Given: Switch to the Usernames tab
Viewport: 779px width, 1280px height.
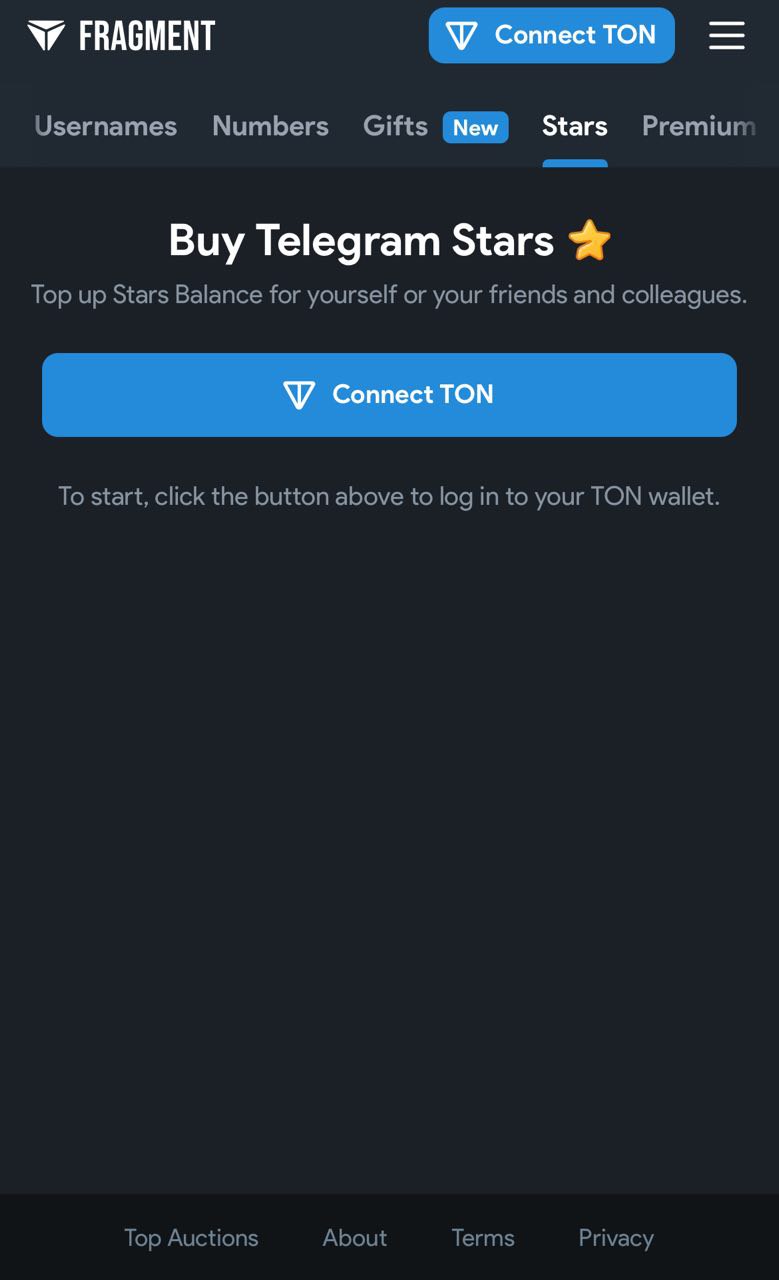Looking at the screenshot, I should tap(105, 126).
